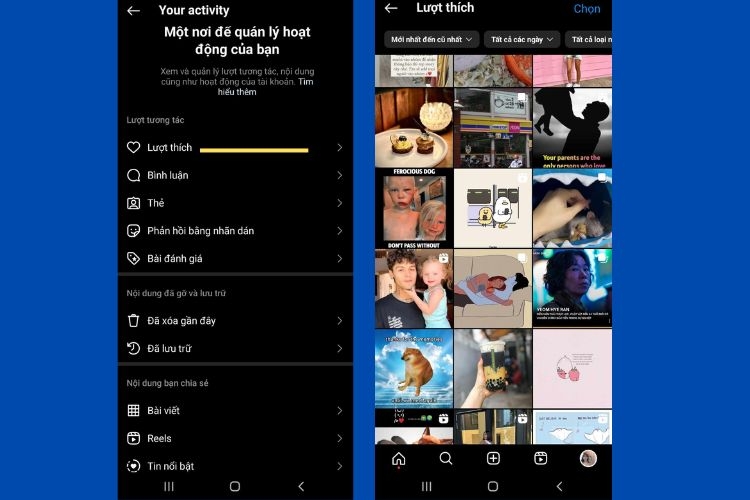The image size is (750, 500).
Task: Go back from the Lượt thích screen
Action: [x=391, y=9]
